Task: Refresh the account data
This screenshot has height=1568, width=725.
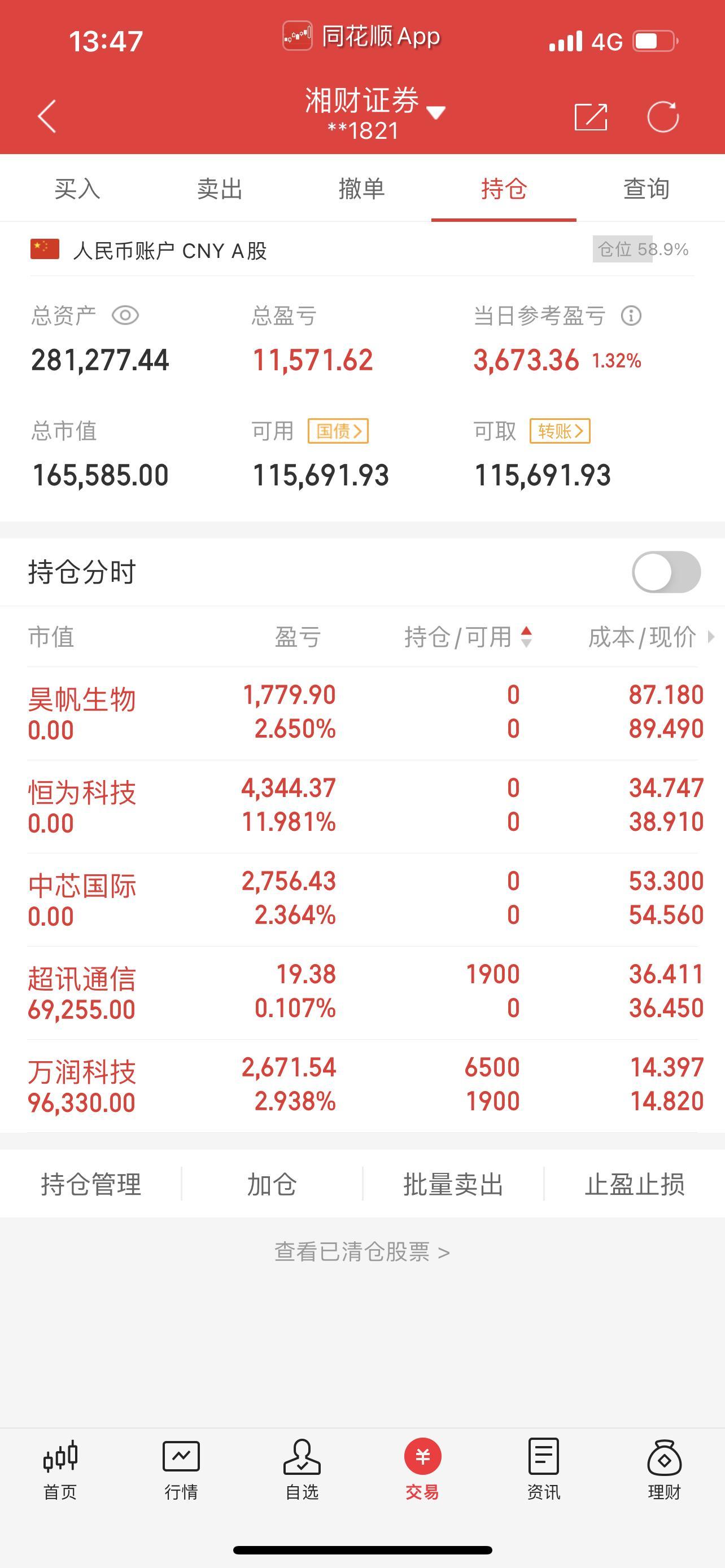Action: point(663,116)
